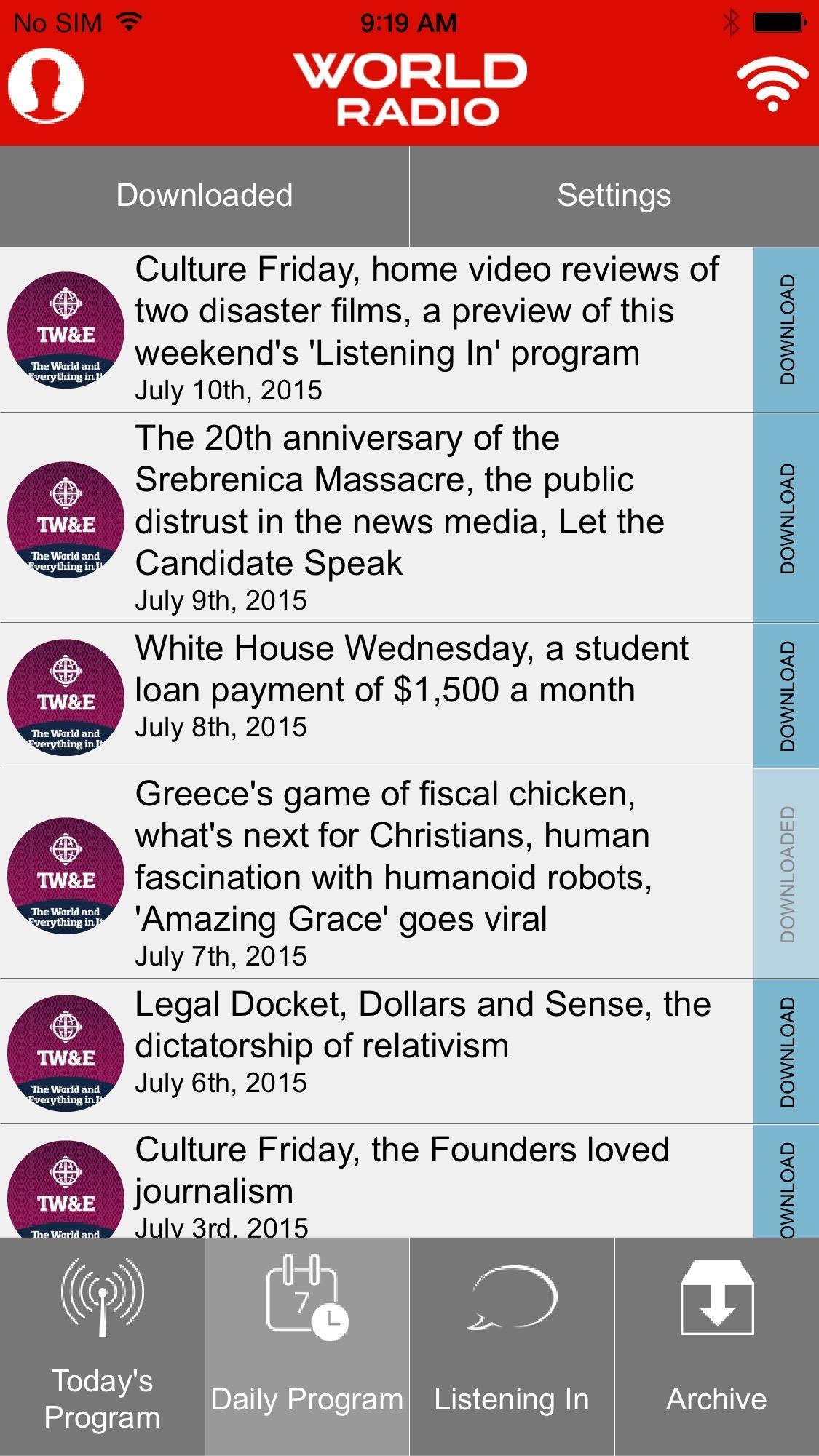Download the July 9th Srebrenica Massacre episode
819x1456 pixels.
coord(786,518)
